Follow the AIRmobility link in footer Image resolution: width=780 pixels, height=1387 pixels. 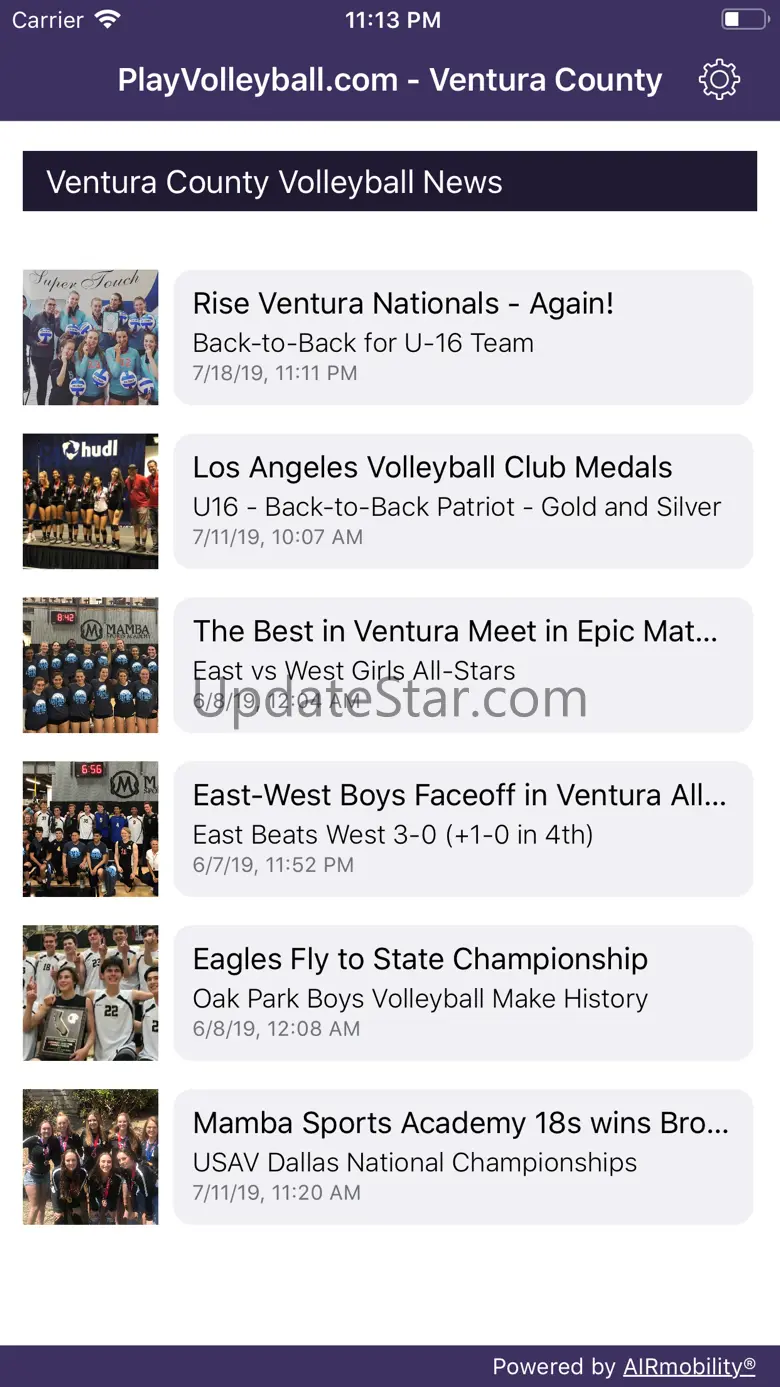pyautogui.click(x=689, y=1366)
